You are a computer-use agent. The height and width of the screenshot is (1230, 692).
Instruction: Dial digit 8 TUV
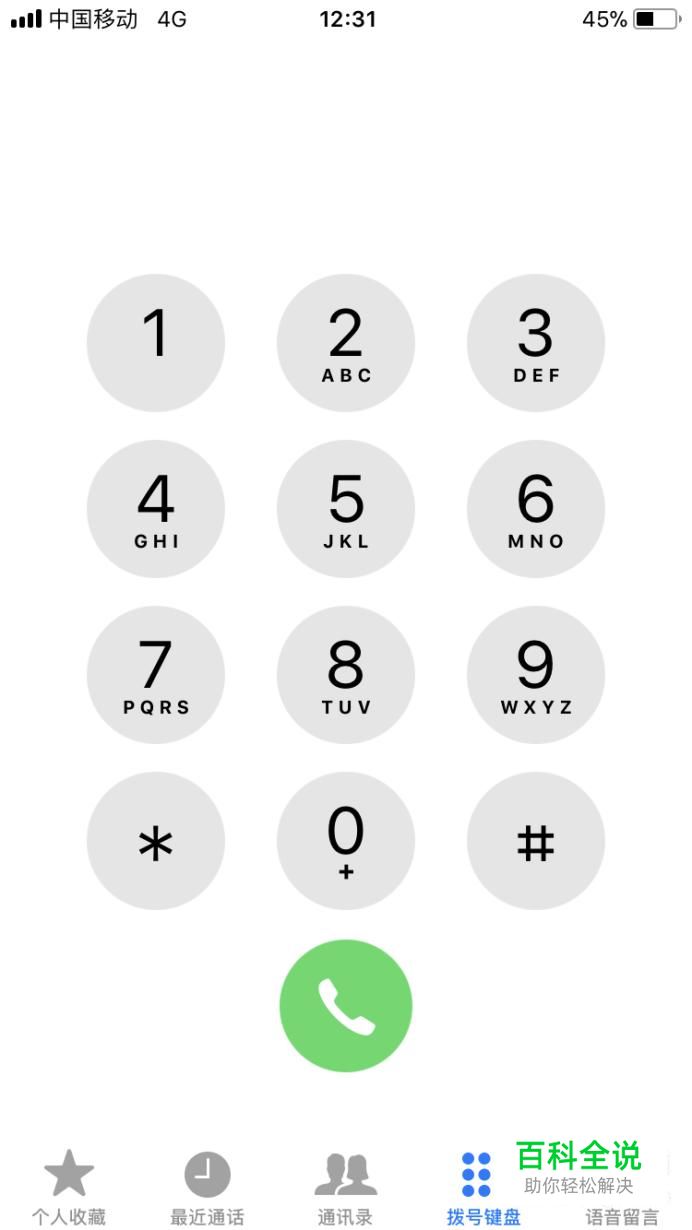(x=346, y=675)
